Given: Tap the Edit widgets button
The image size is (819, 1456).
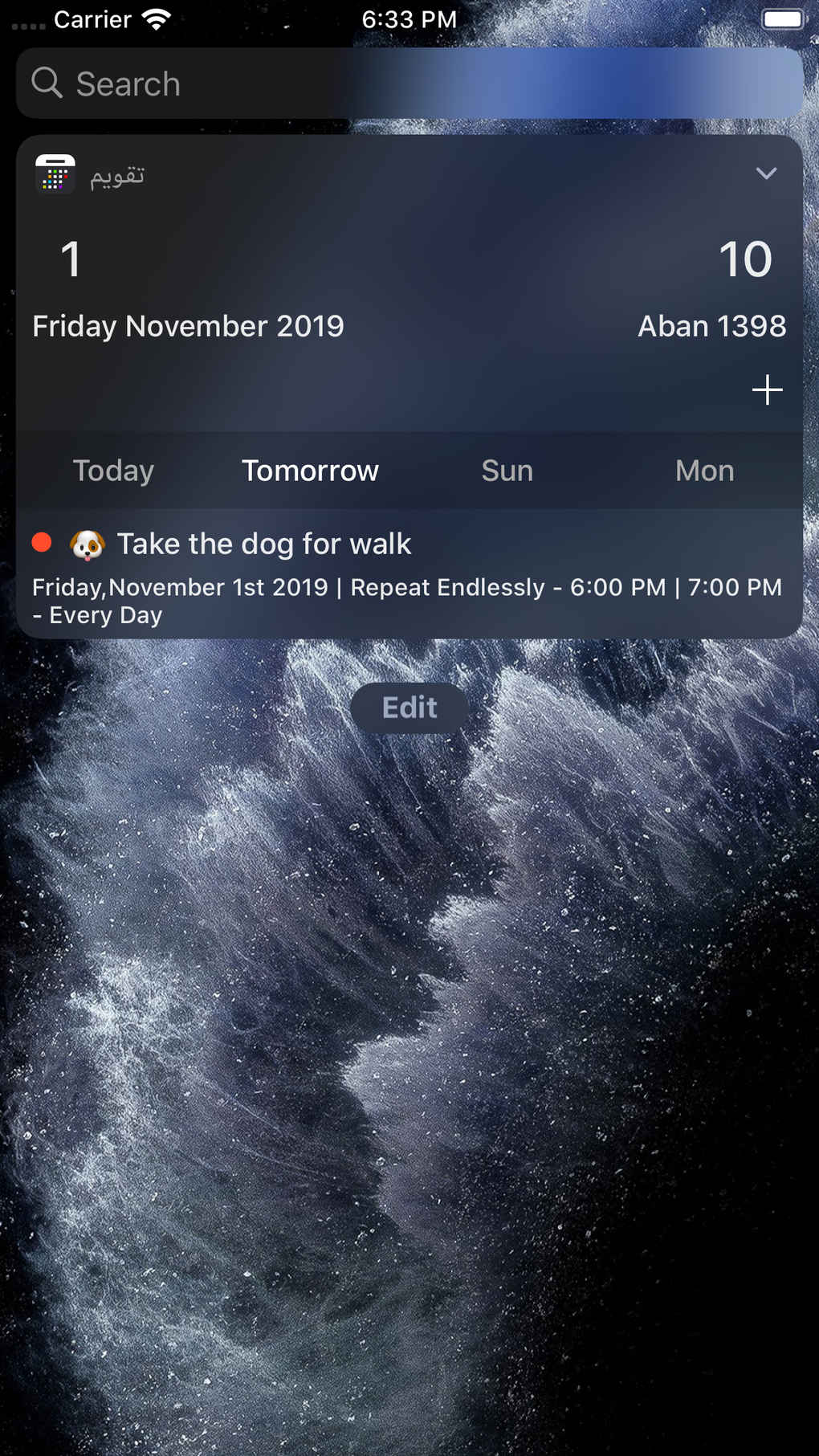Looking at the screenshot, I should [409, 708].
